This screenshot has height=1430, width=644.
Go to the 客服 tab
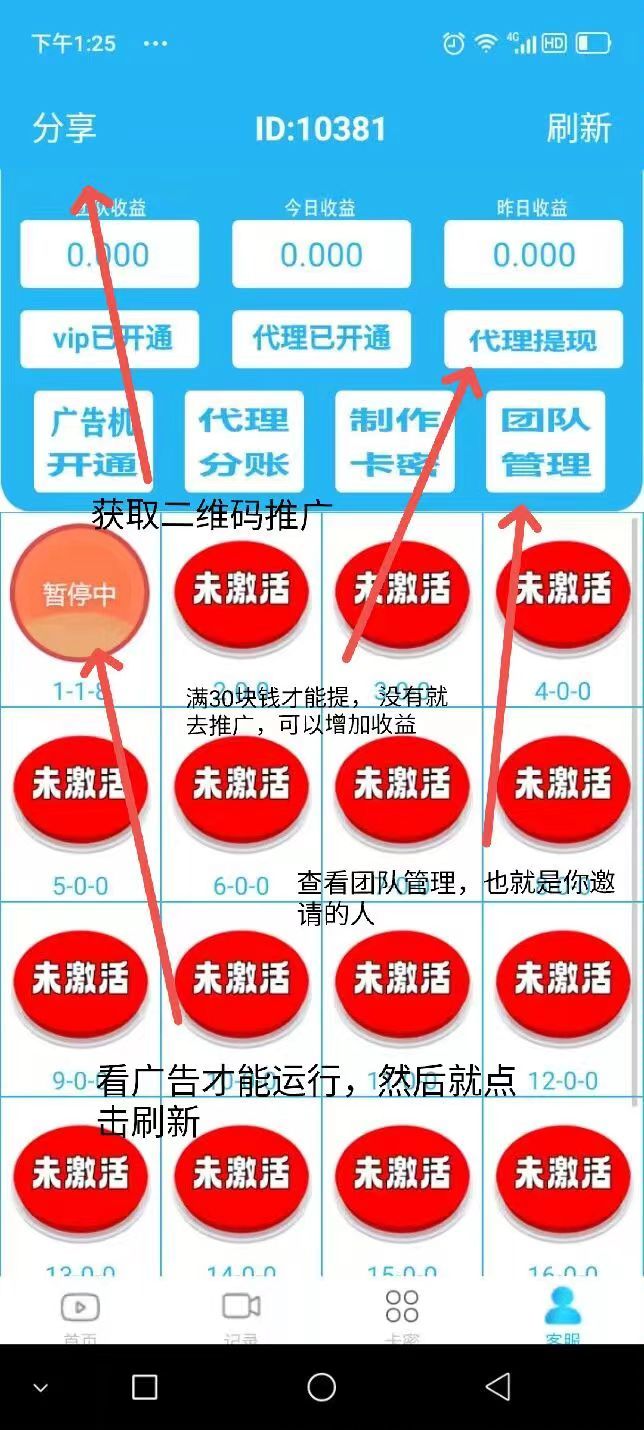[563, 1312]
